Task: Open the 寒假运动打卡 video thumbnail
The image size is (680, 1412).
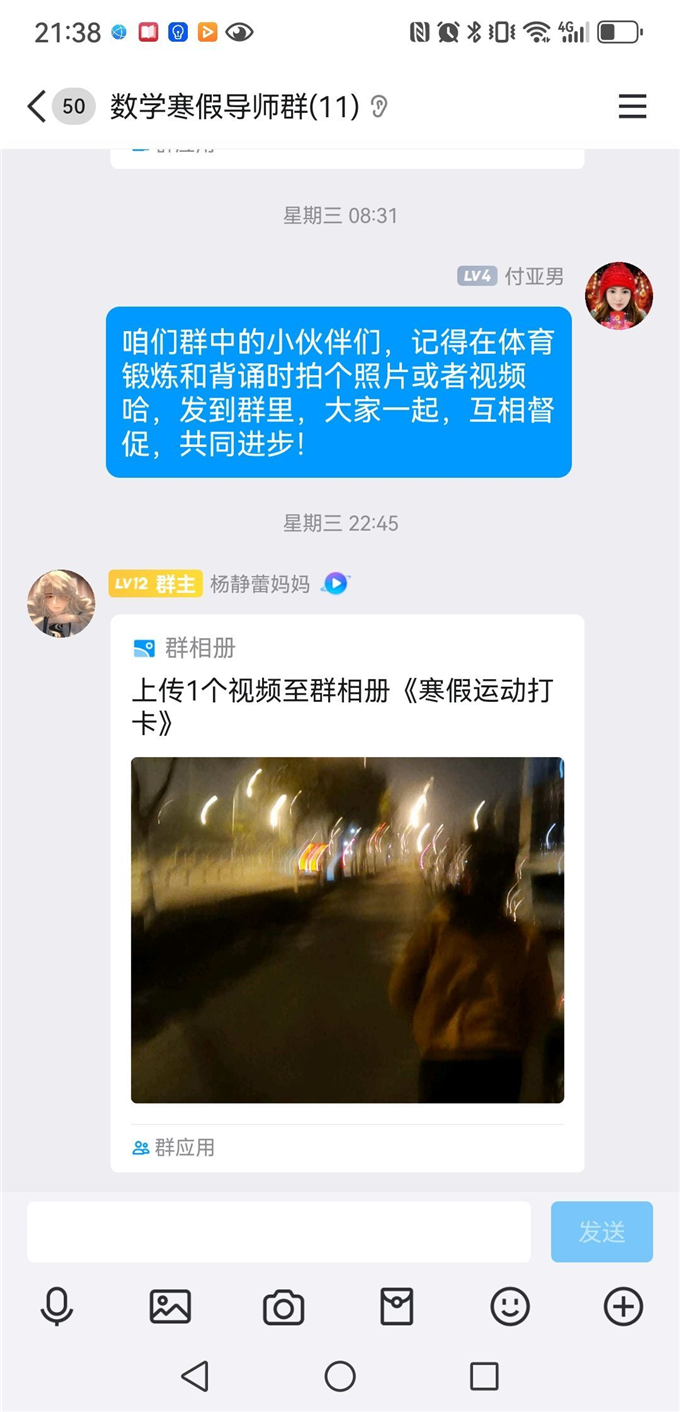Action: 347,929
